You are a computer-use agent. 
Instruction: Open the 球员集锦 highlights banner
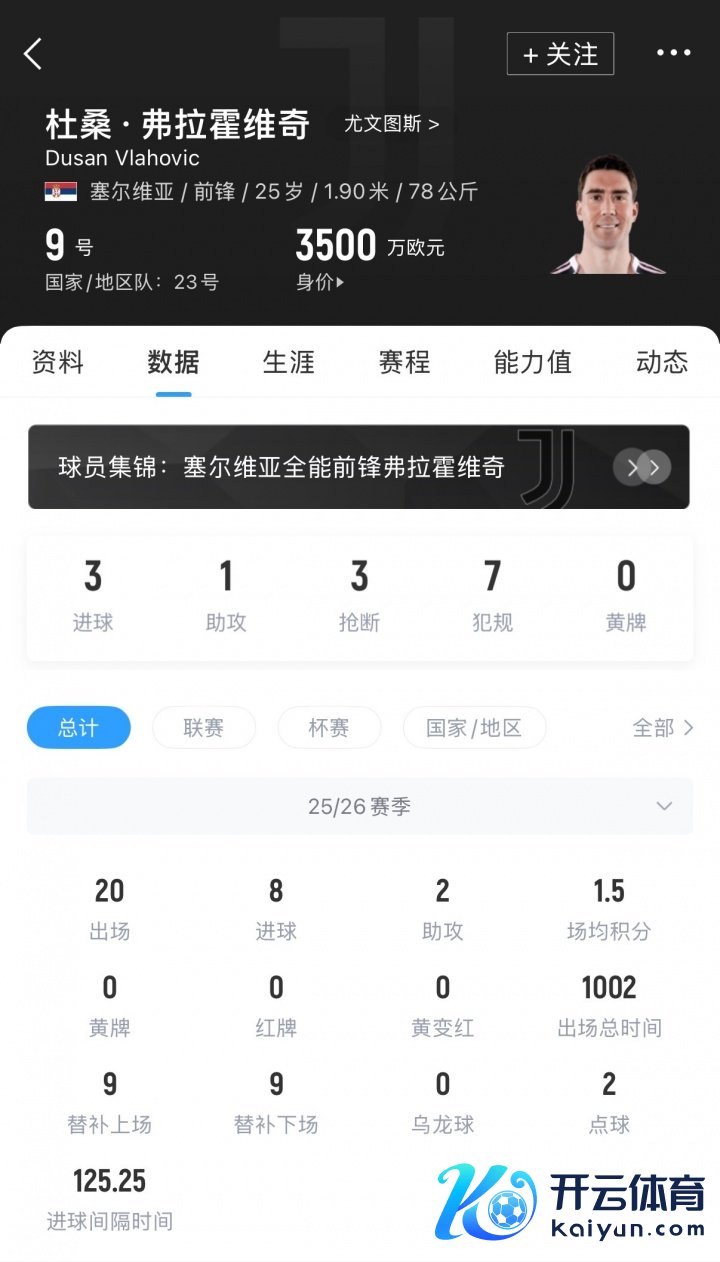pos(358,467)
